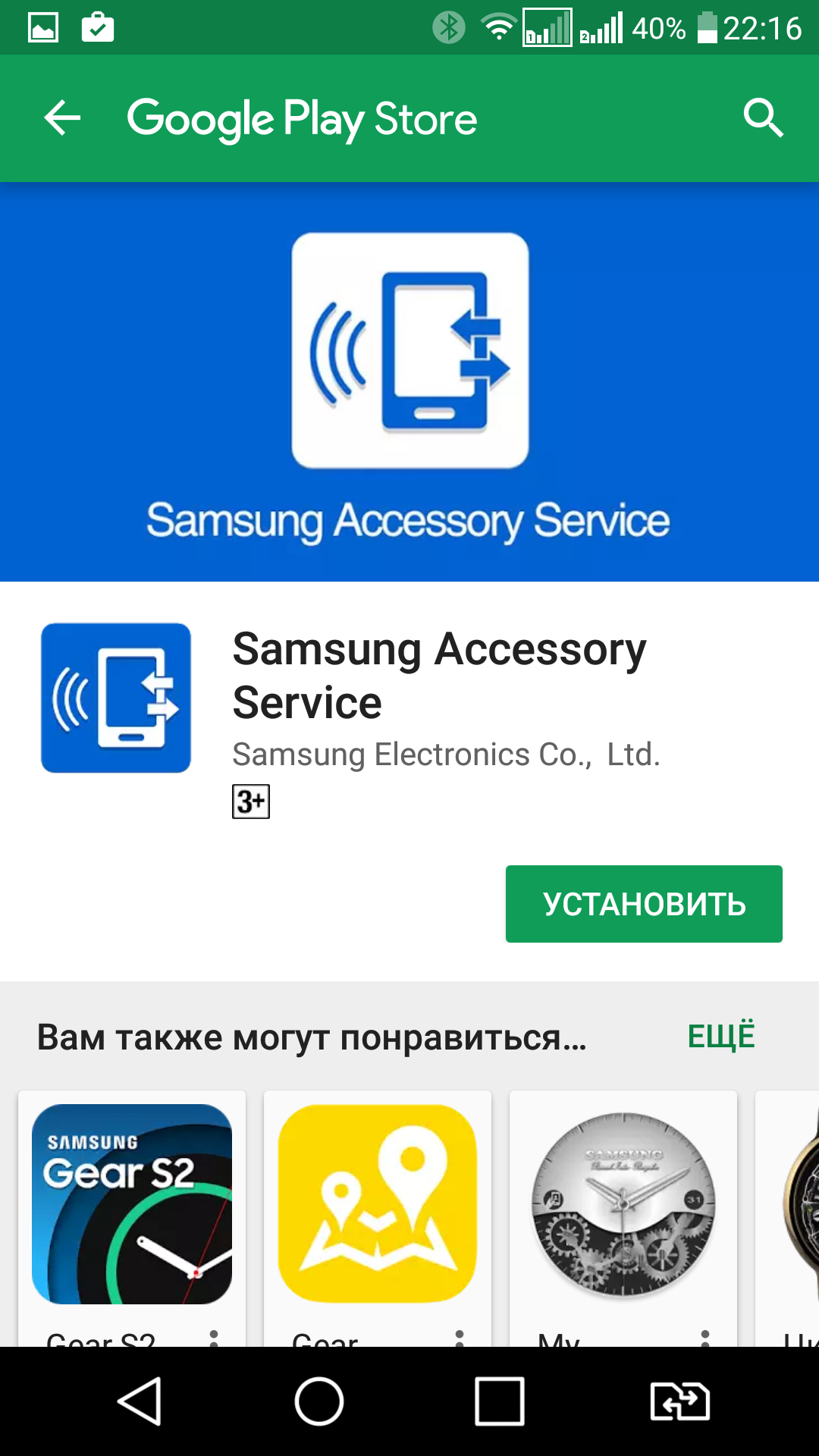Open overflow menu on the My watch card

click(705, 1338)
